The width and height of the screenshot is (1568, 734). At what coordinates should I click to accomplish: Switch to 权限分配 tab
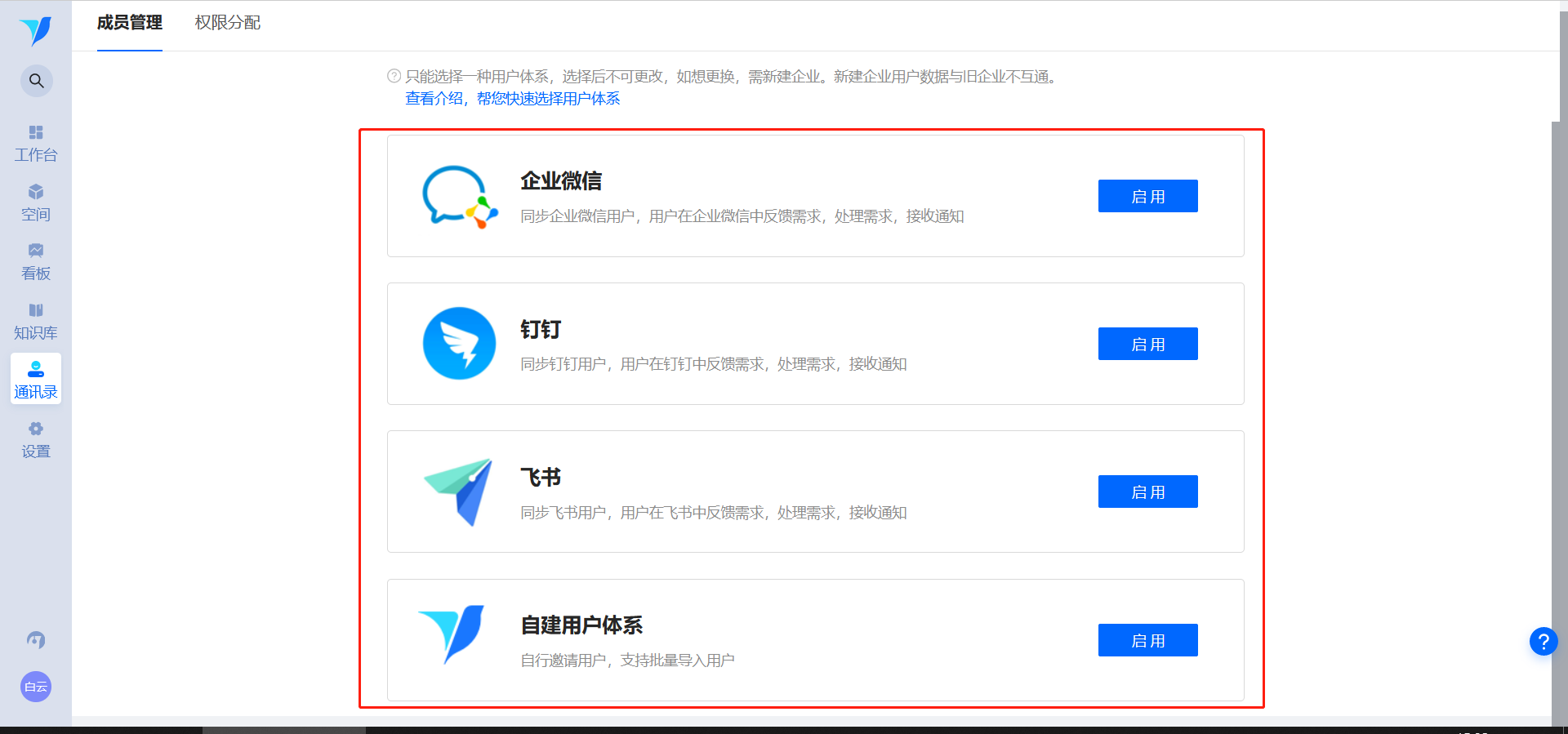(x=227, y=23)
